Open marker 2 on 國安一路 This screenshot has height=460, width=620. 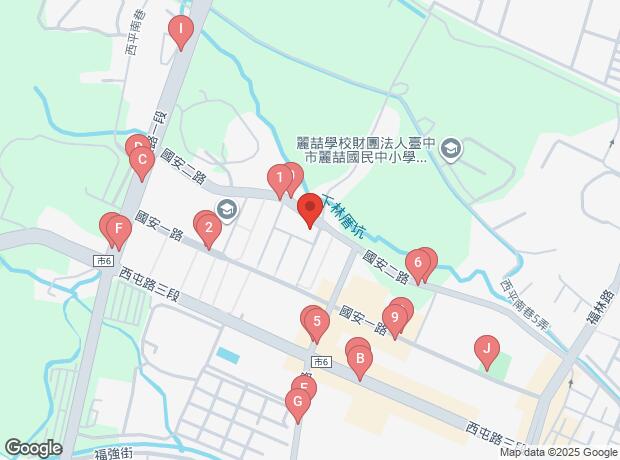(208, 229)
